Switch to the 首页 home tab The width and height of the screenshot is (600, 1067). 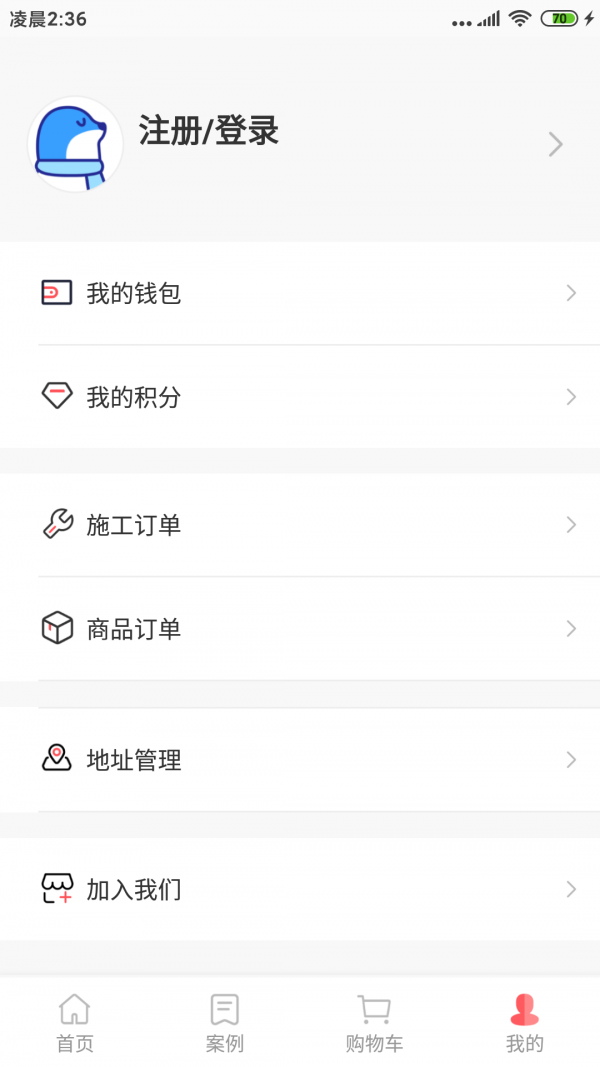(75, 1023)
